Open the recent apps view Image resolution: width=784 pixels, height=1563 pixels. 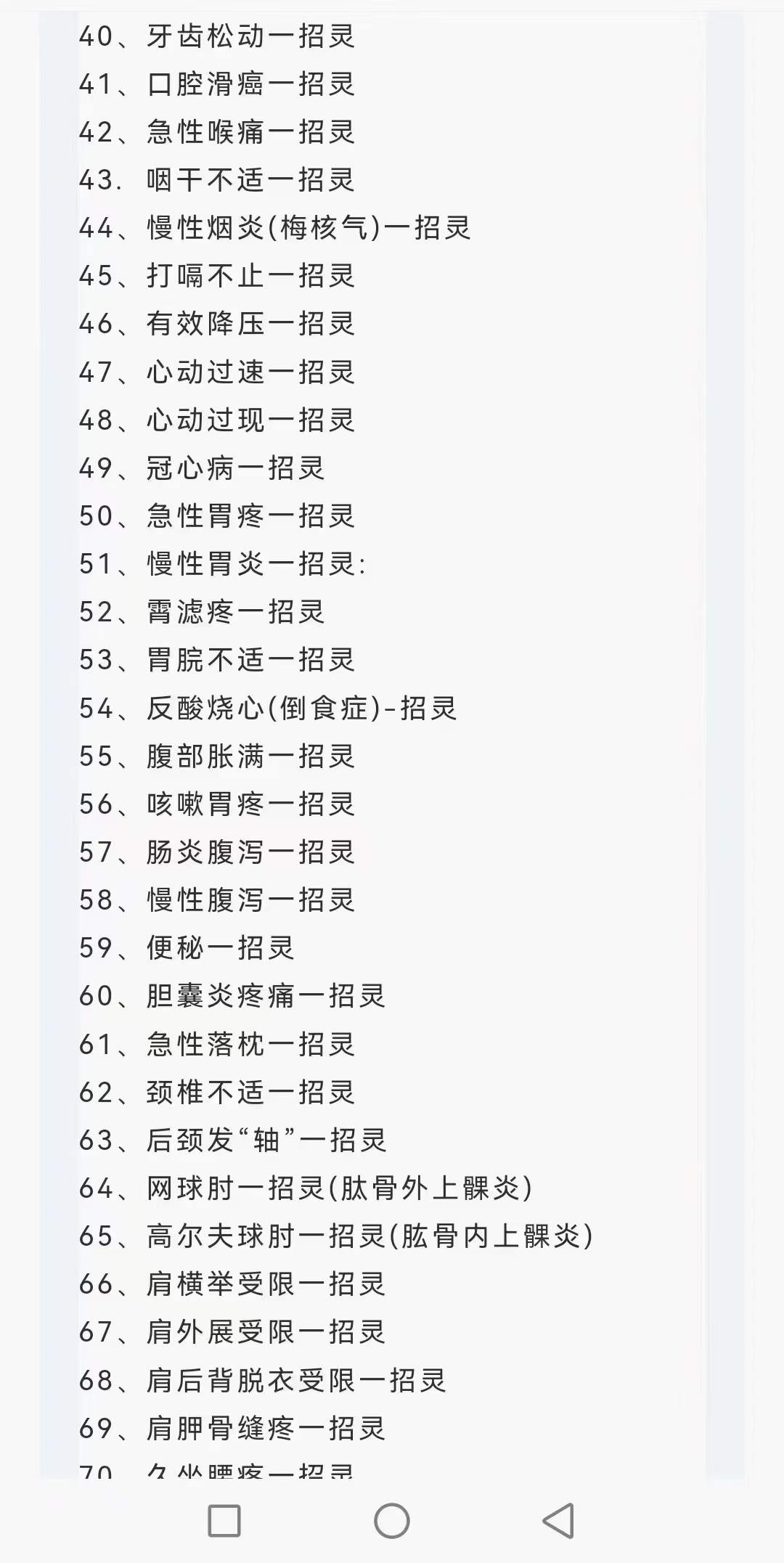[224, 1520]
